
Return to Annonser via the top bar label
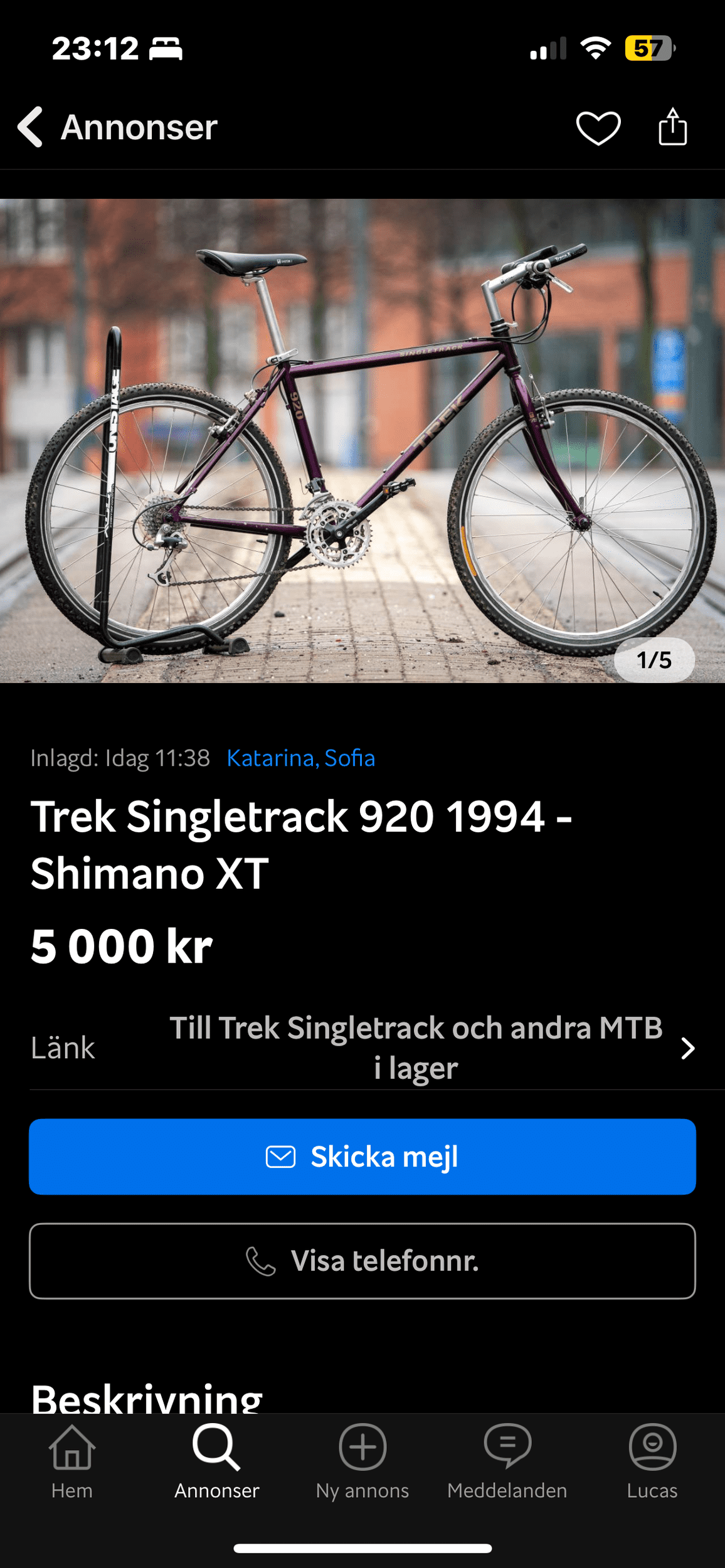pos(137,127)
